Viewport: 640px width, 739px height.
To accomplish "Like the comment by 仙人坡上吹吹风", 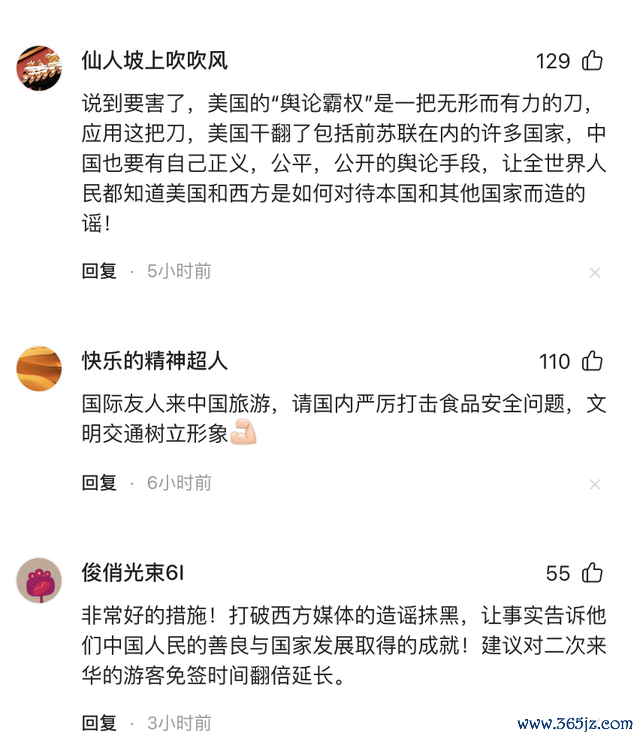I will tap(592, 61).
